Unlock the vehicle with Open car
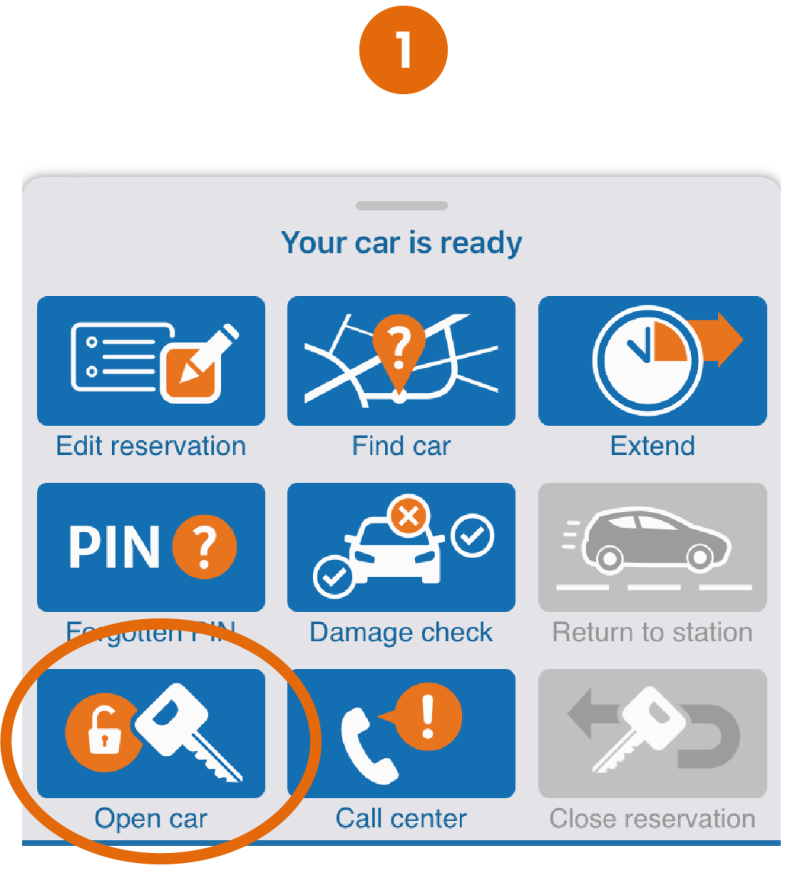This screenshot has width=800, height=878. tap(151, 733)
